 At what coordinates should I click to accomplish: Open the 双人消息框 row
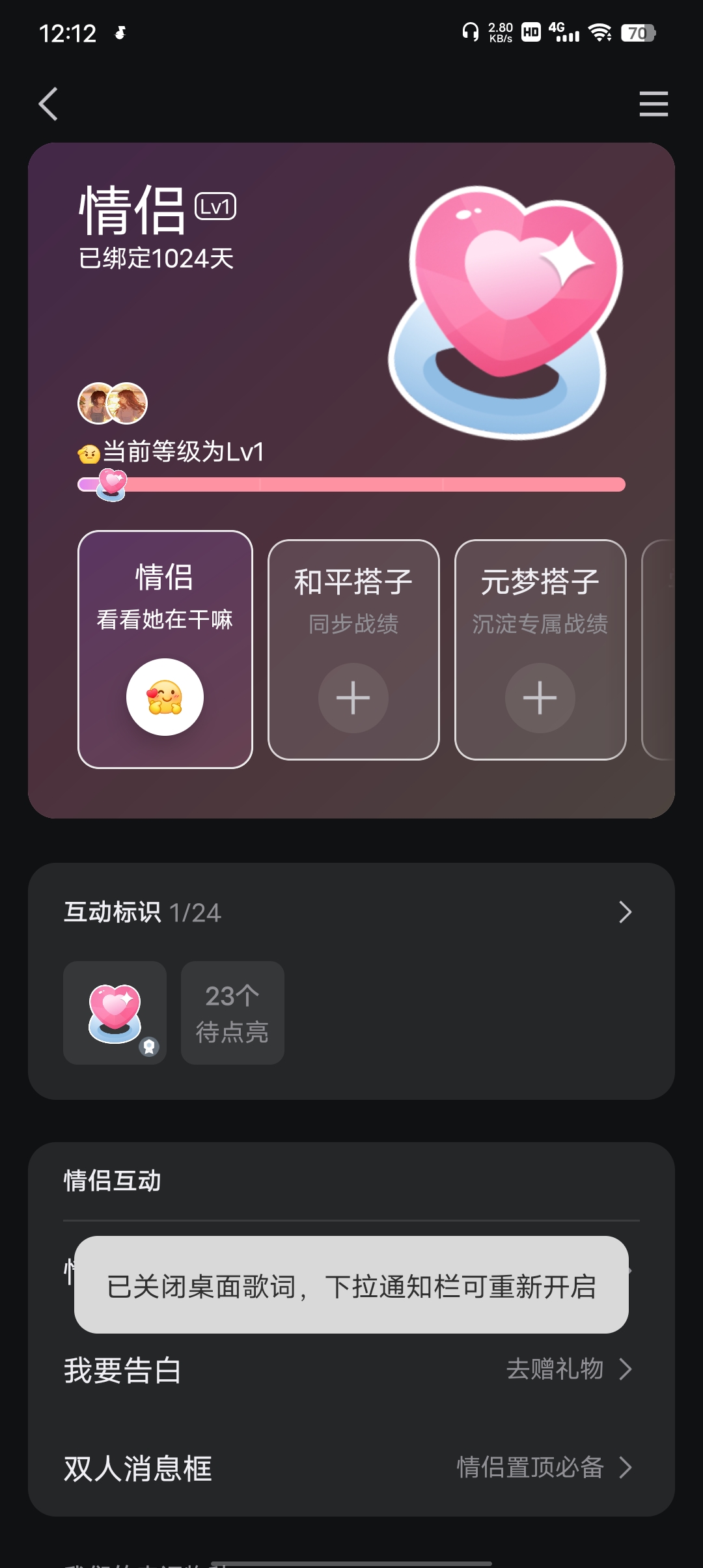(x=351, y=1468)
